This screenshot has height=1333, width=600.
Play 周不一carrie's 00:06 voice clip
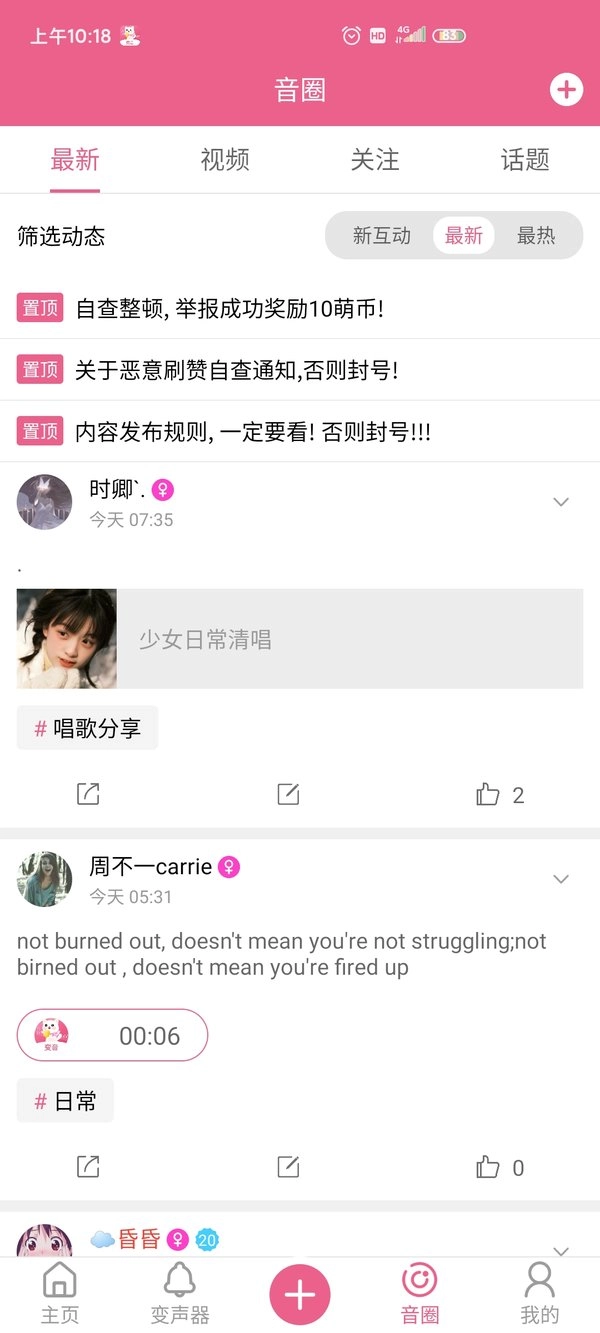(112, 1035)
